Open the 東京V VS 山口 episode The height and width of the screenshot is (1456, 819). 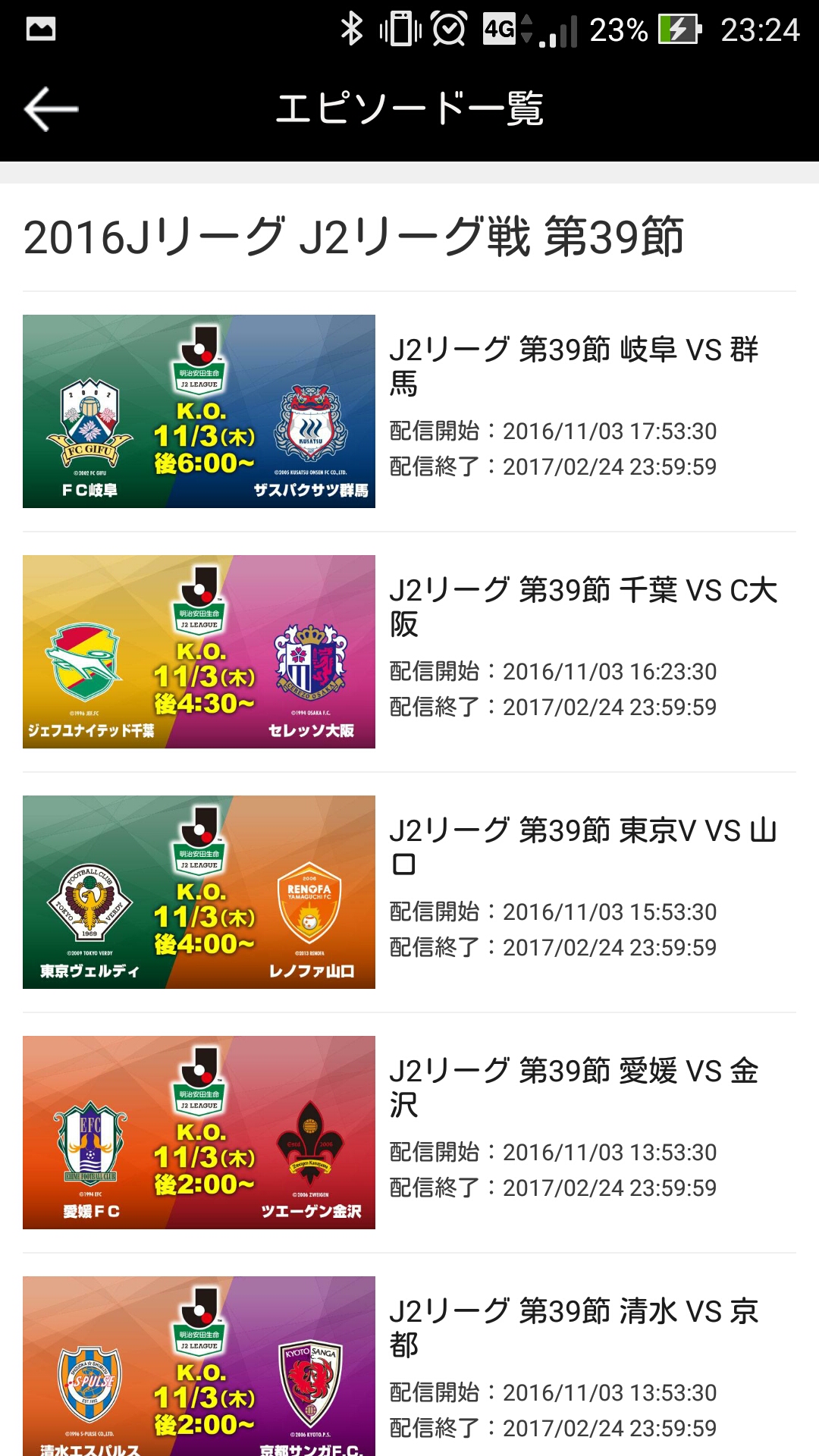pos(409,892)
